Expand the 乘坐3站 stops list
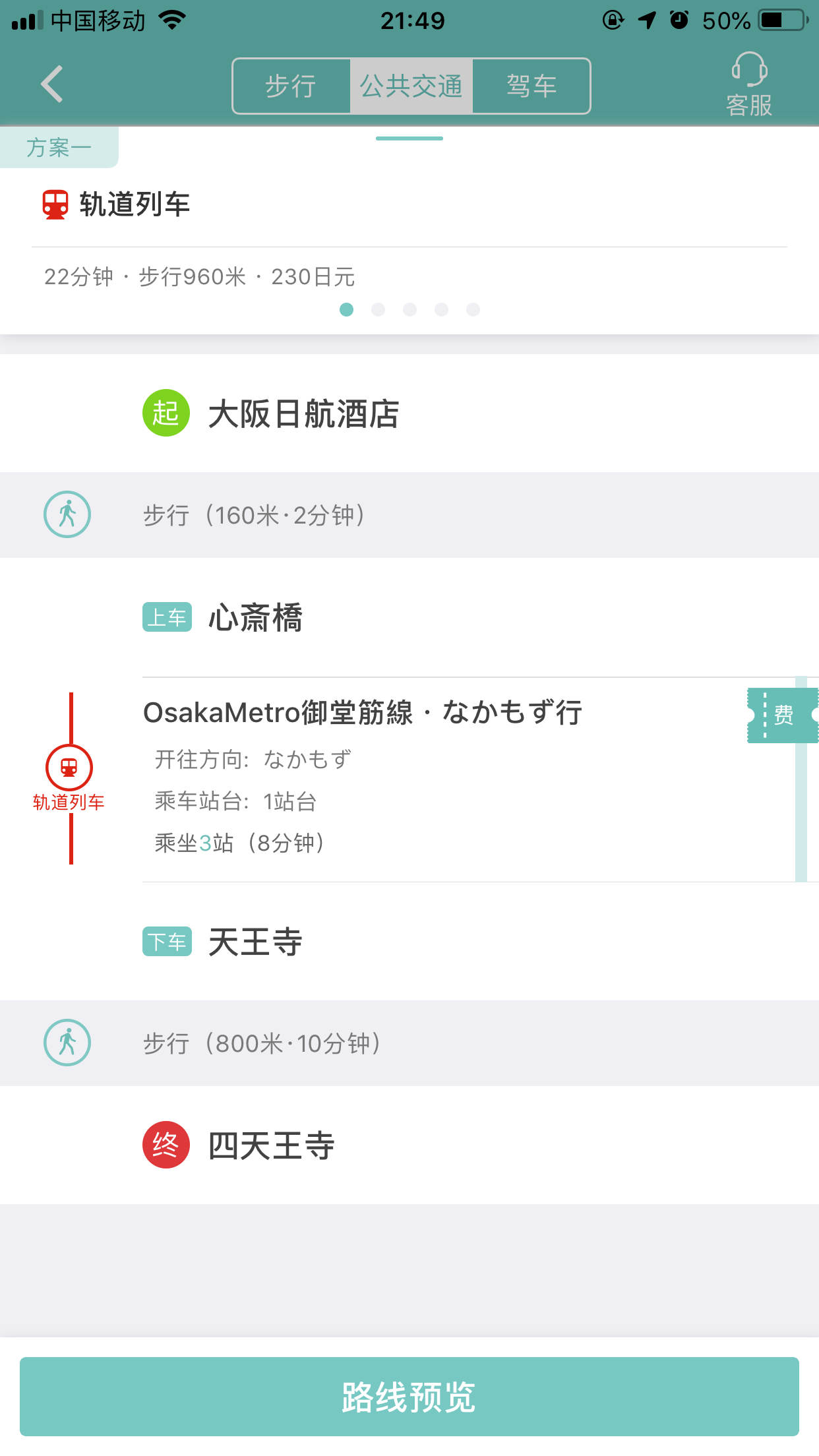The image size is (819, 1456). [239, 843]
